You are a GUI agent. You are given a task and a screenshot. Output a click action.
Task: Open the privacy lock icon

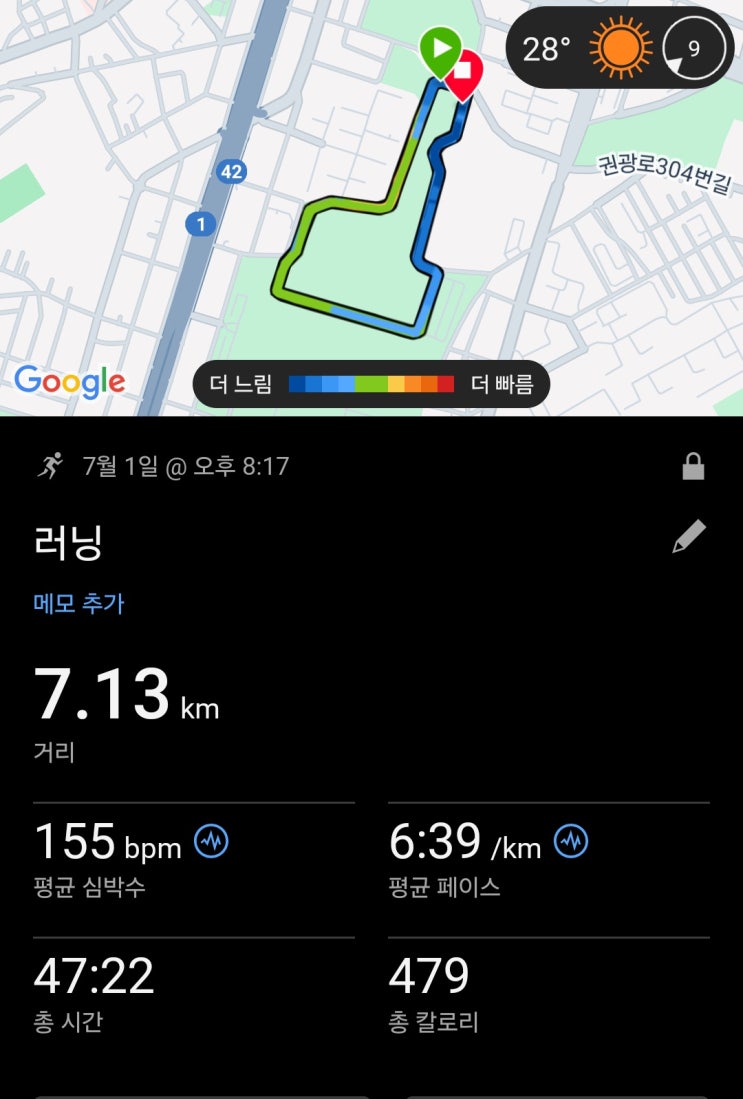[x=693, y=466]
